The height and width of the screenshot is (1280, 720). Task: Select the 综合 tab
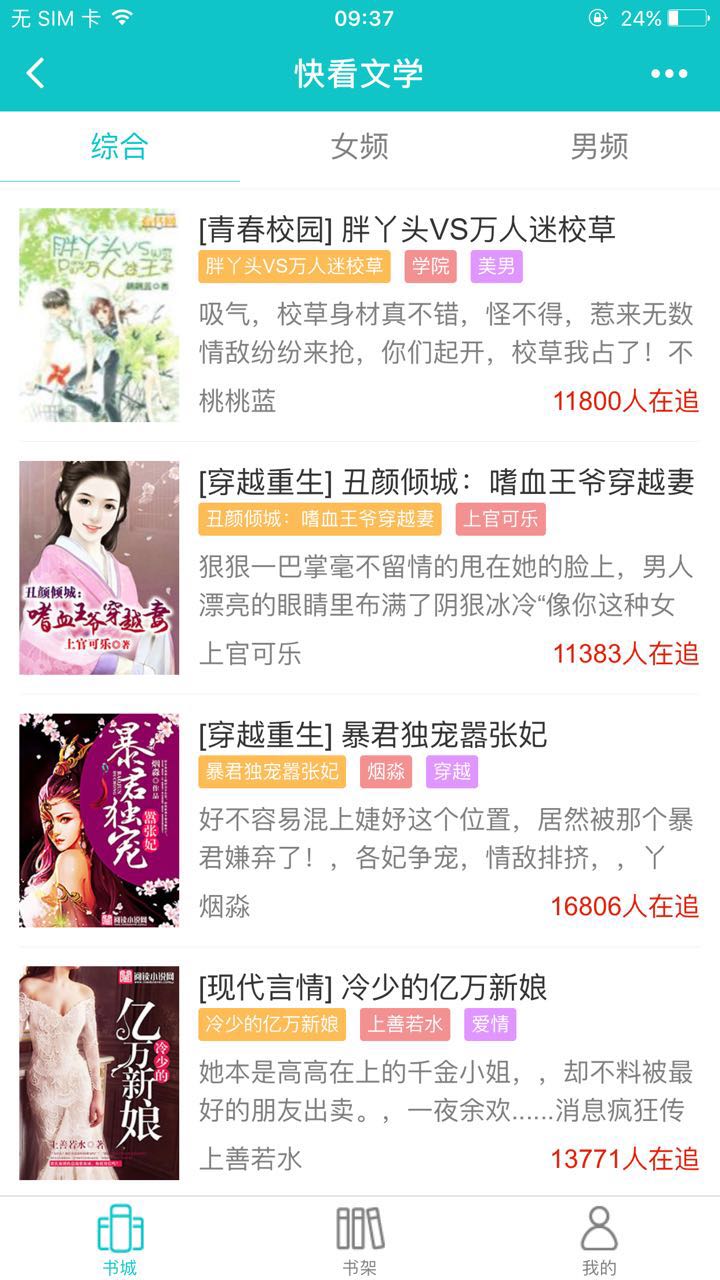tap(119, 147)
